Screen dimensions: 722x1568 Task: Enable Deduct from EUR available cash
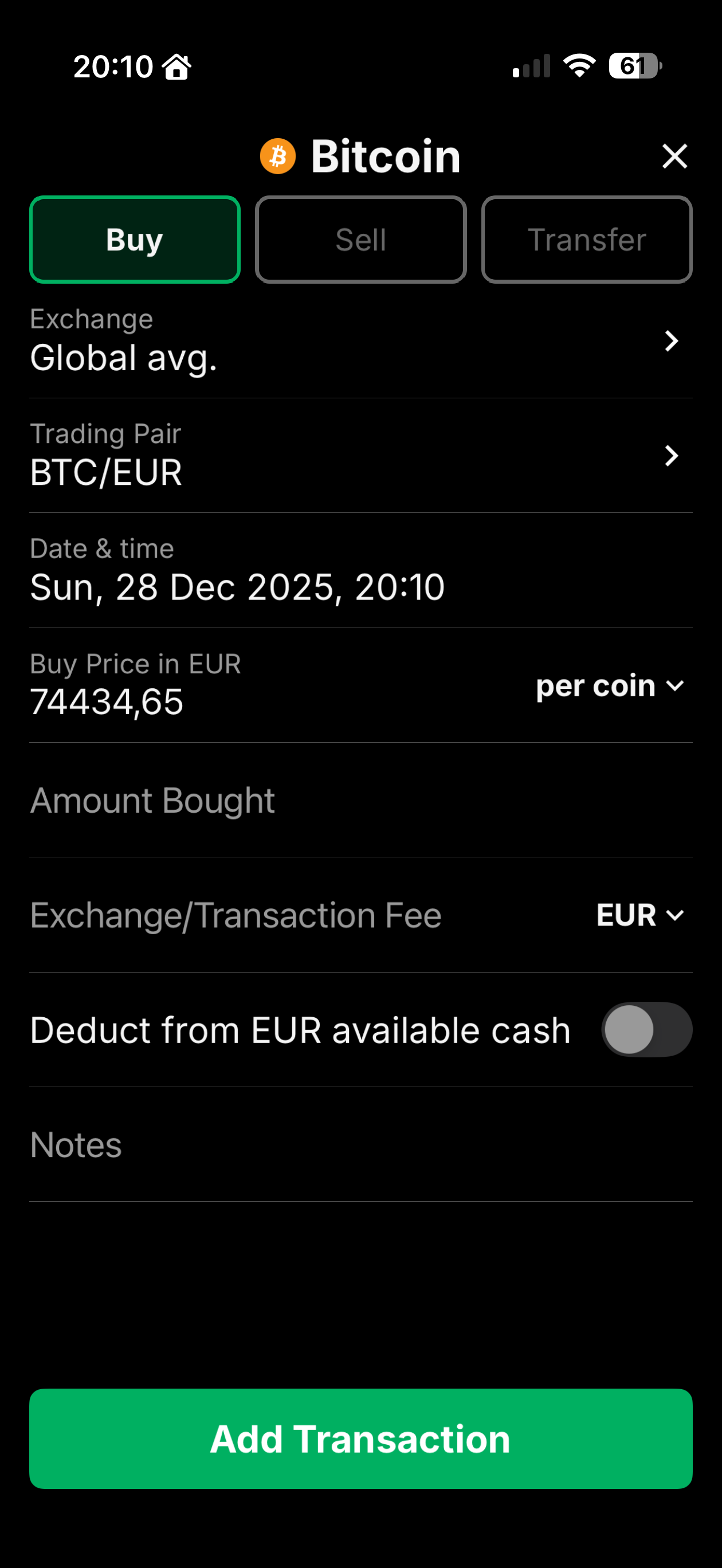click(x=646, y=1029)
